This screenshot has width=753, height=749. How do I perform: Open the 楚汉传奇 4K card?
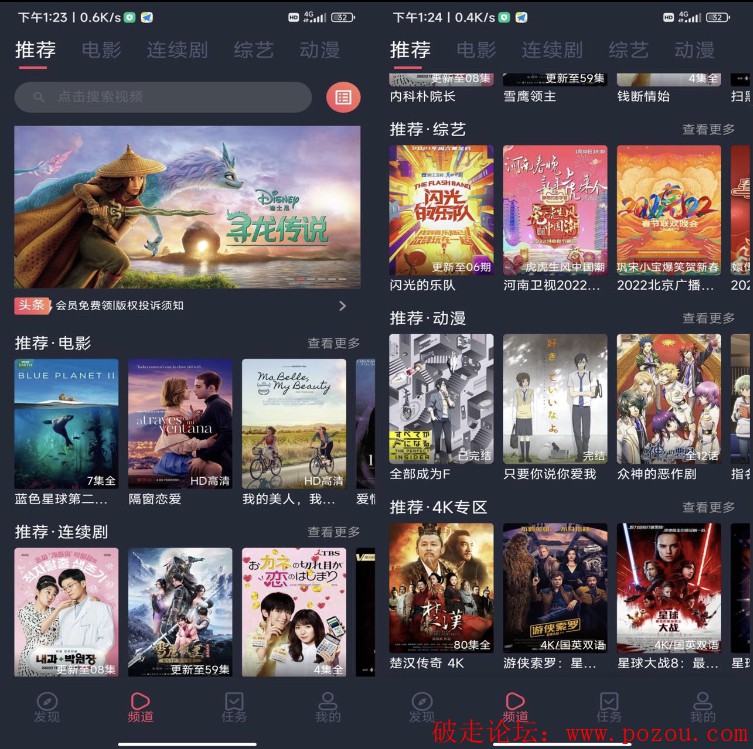[441, 587]
